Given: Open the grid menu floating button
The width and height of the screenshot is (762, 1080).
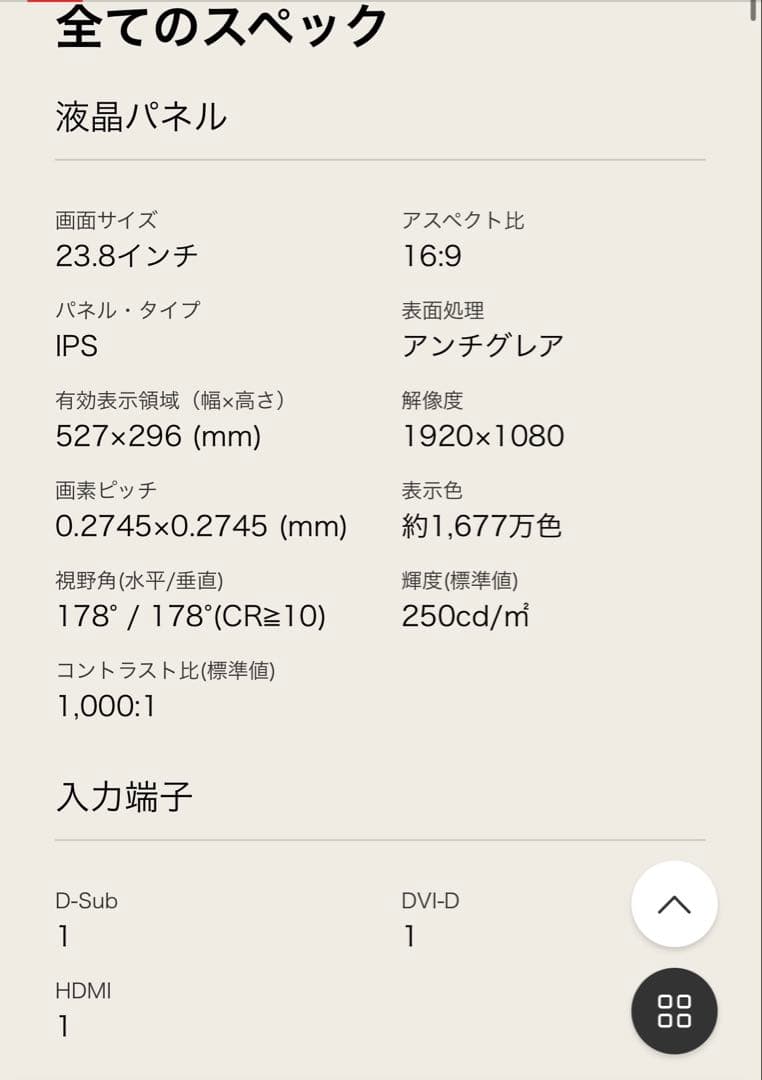Looking at the screenshot, I should pyautogui.click(x=674, y=1011).
